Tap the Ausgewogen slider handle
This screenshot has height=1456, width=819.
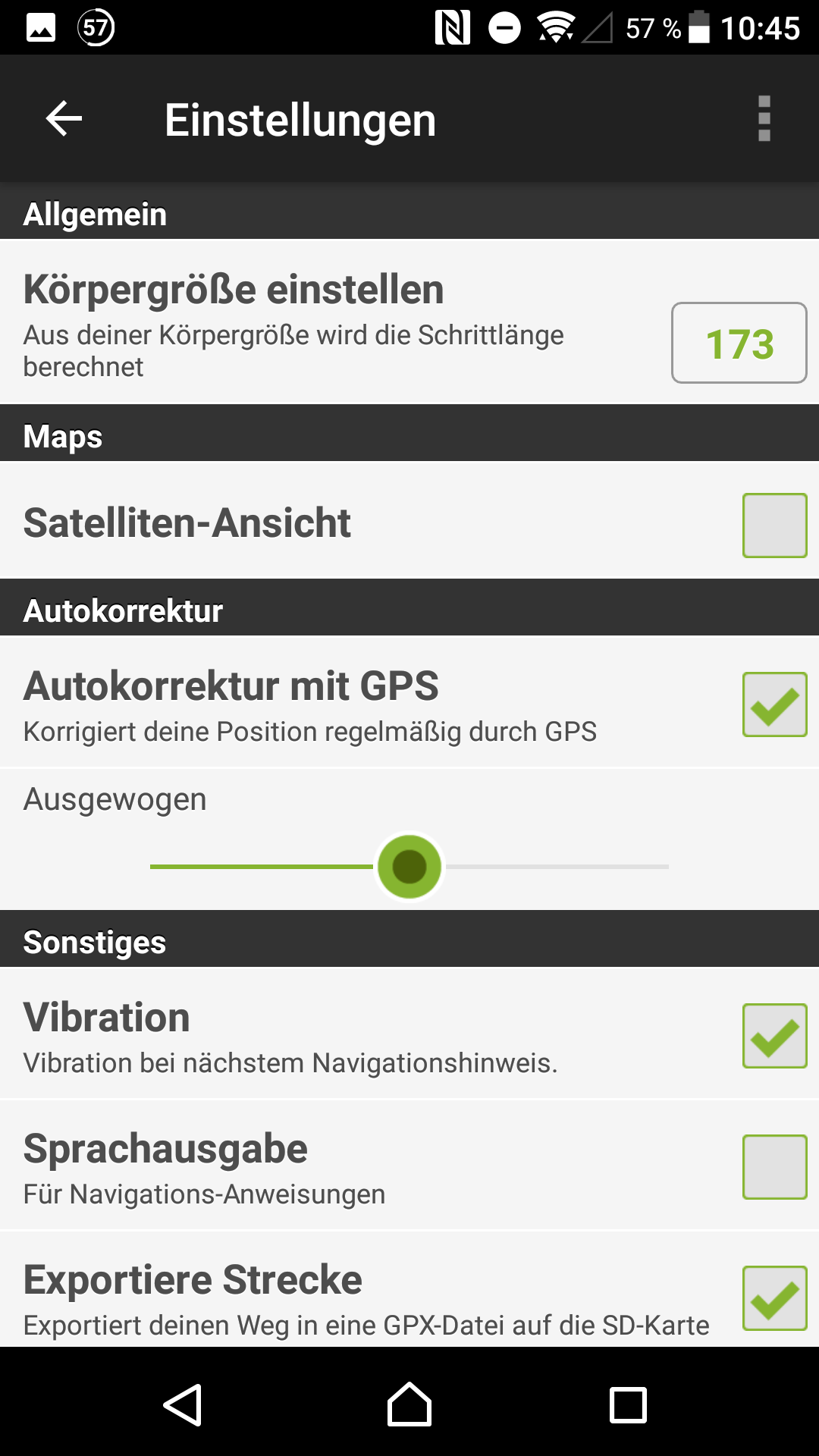409,866
